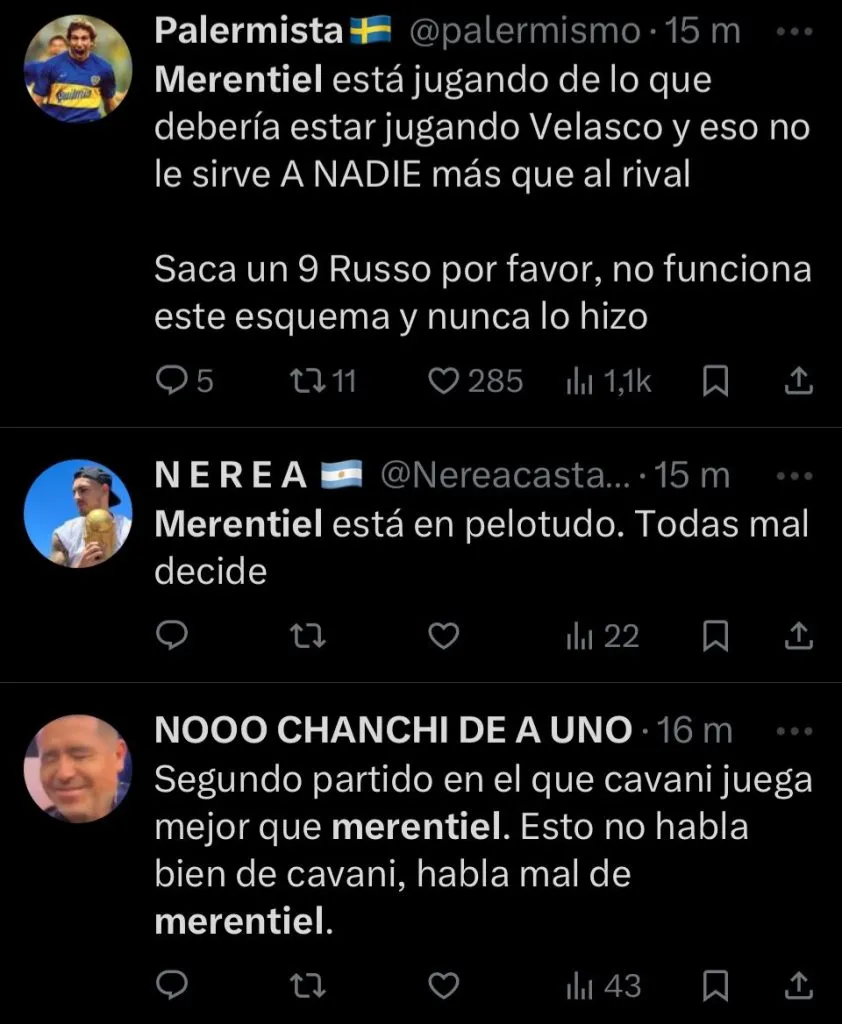Bookmark NEREA's tweet

point(715,636)
